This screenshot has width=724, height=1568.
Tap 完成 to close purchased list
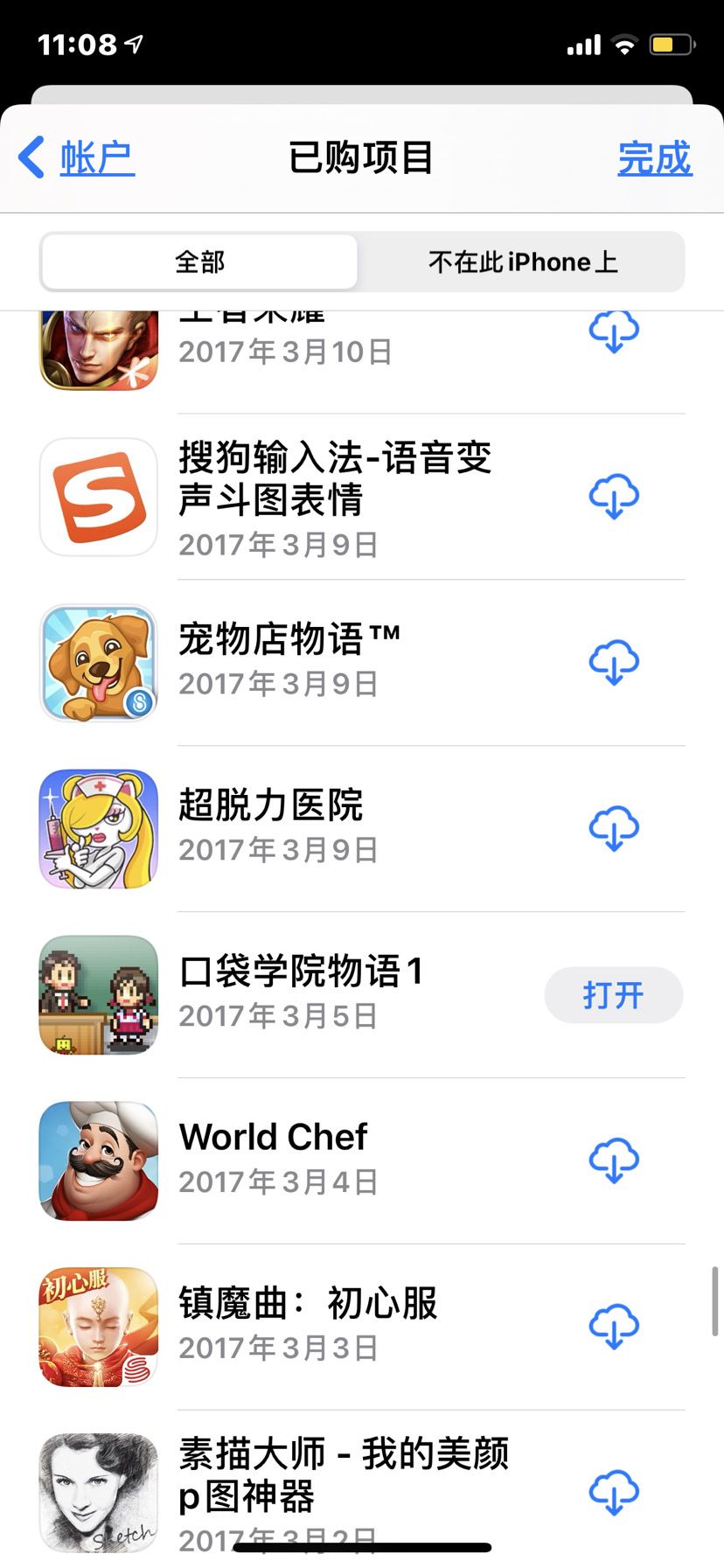654,158
